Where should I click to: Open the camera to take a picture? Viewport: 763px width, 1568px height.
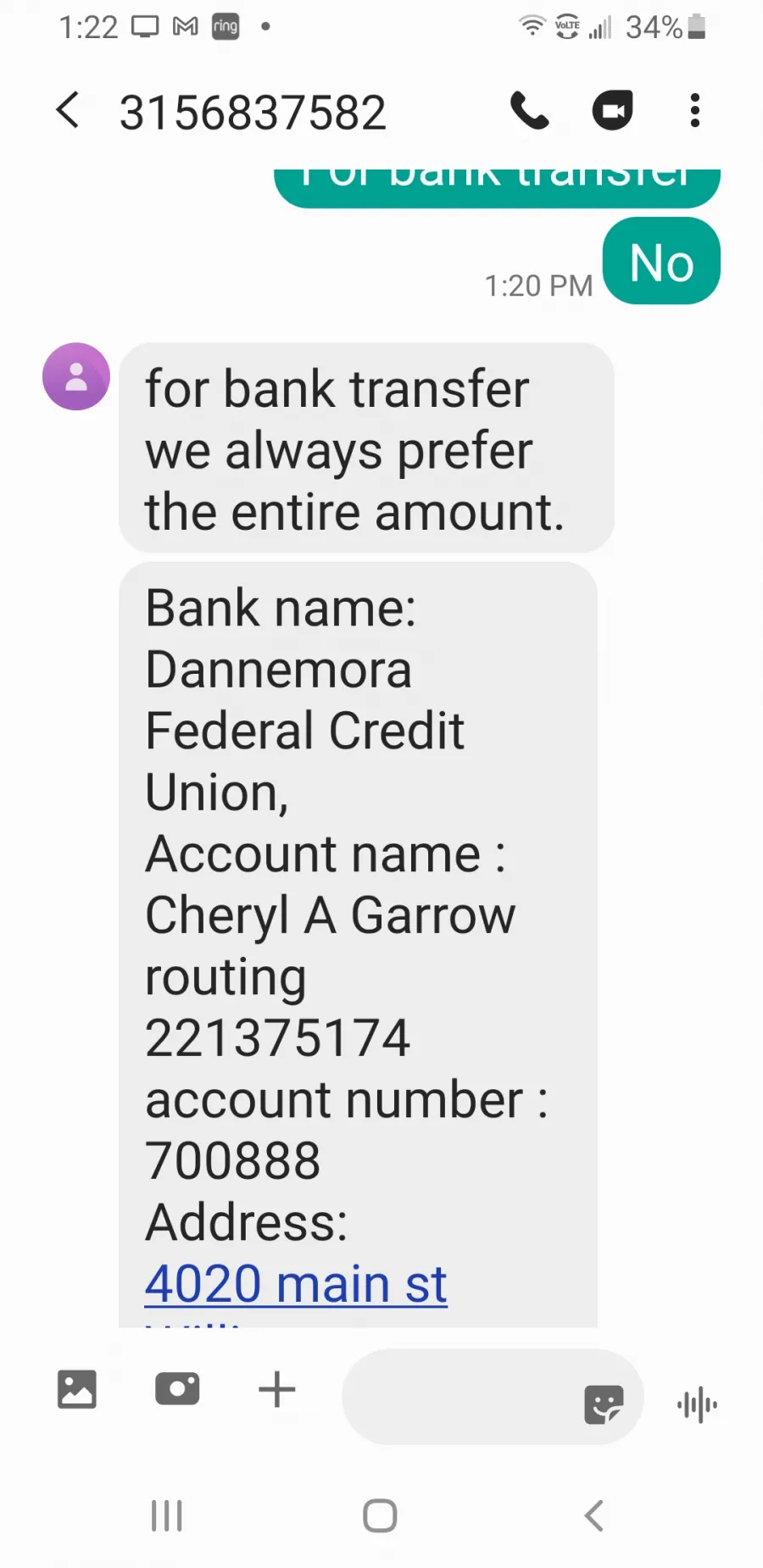coord(177,1389)
